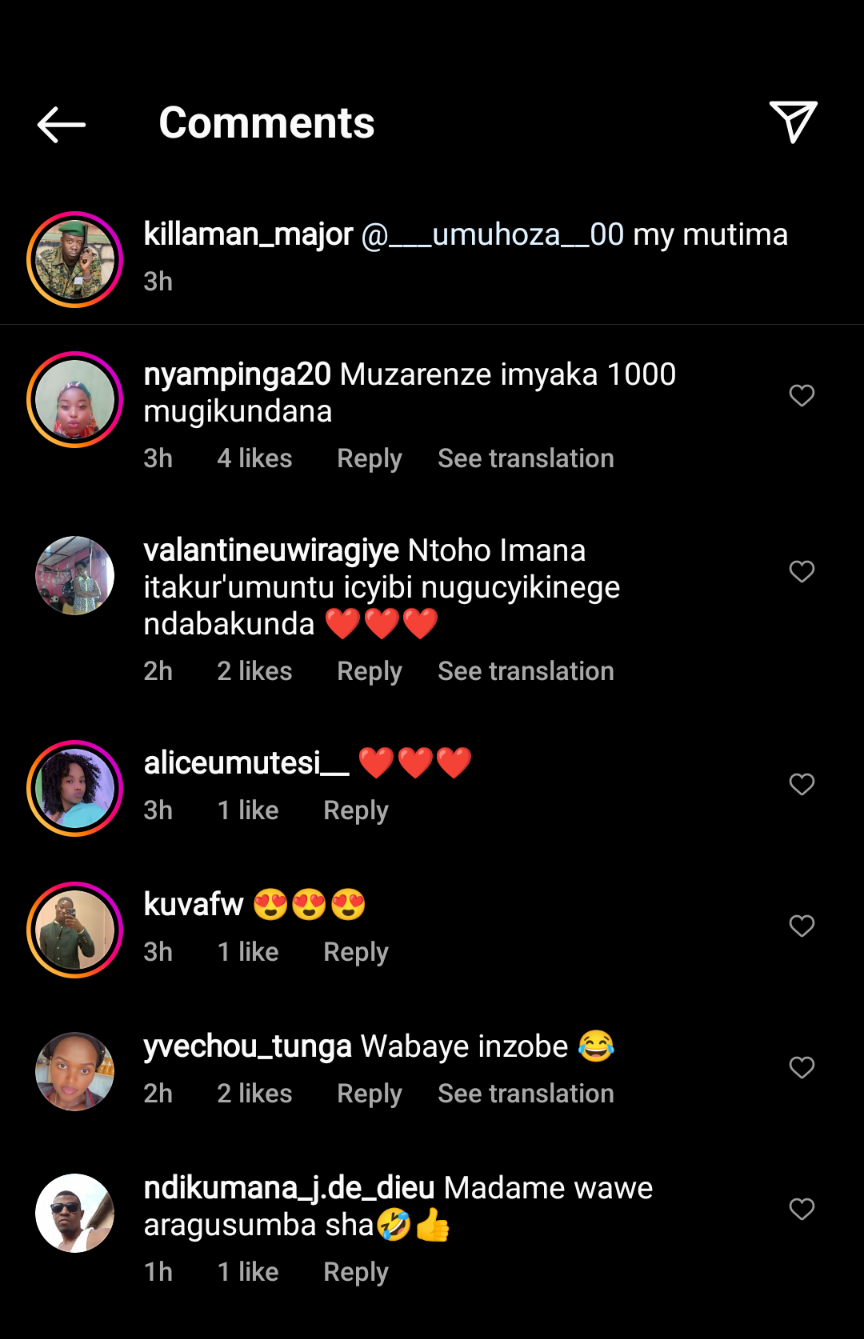Reply to valantineuwiragiye's comment
Screen dimensions: 864x1339
pyautogui.click(x=369, y=671)
